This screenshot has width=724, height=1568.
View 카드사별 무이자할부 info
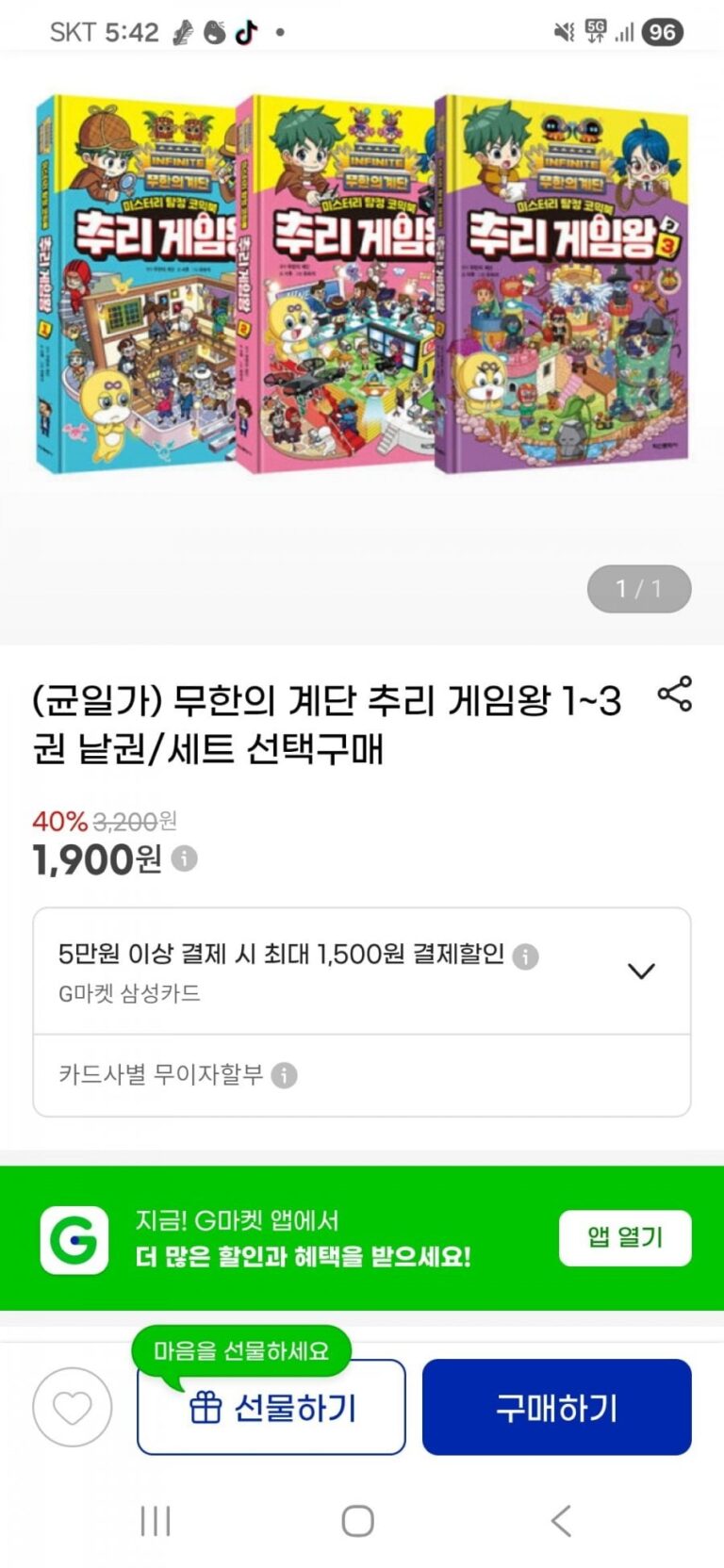284,1075
